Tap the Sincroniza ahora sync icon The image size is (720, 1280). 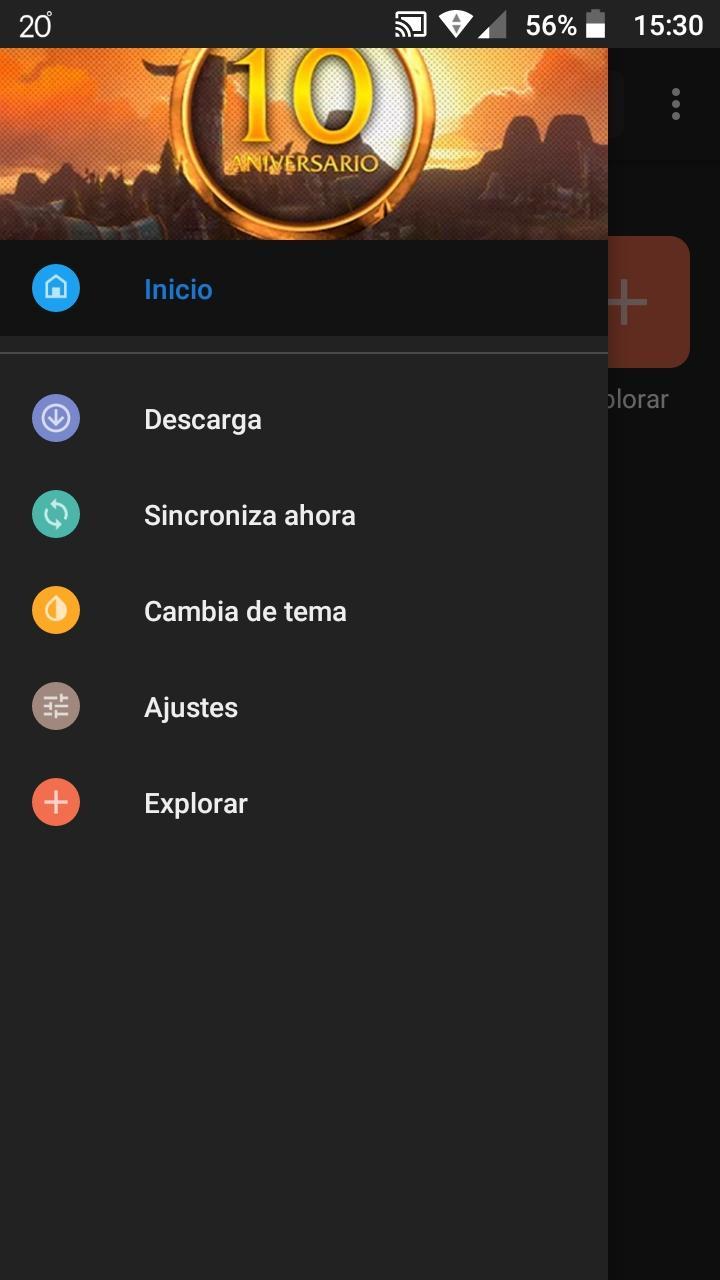(56, 514)
